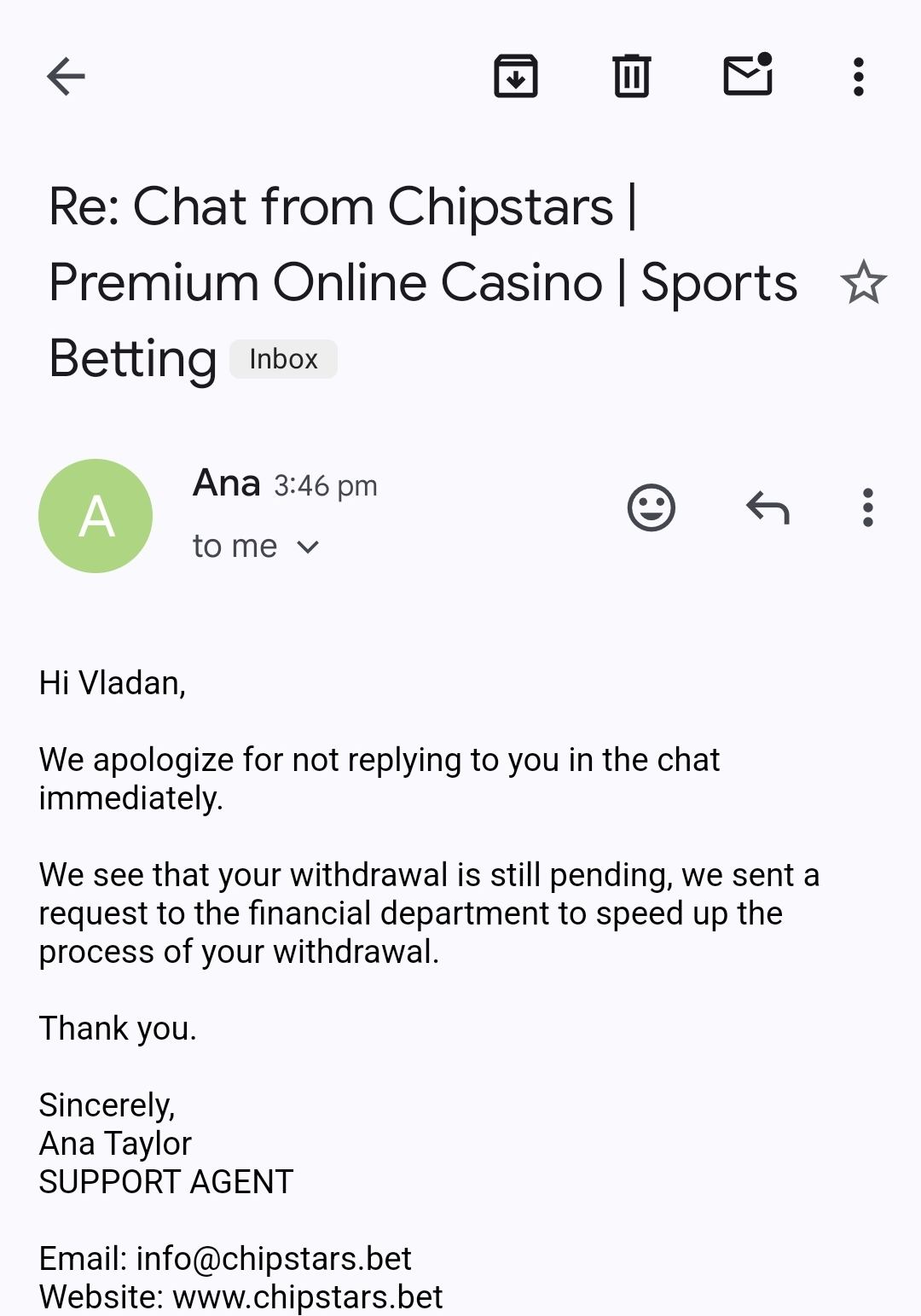Screen dimensions: 921x1316
Task: Add an emoji reaction to Ana's message
Action: click(x=652, y=508)
